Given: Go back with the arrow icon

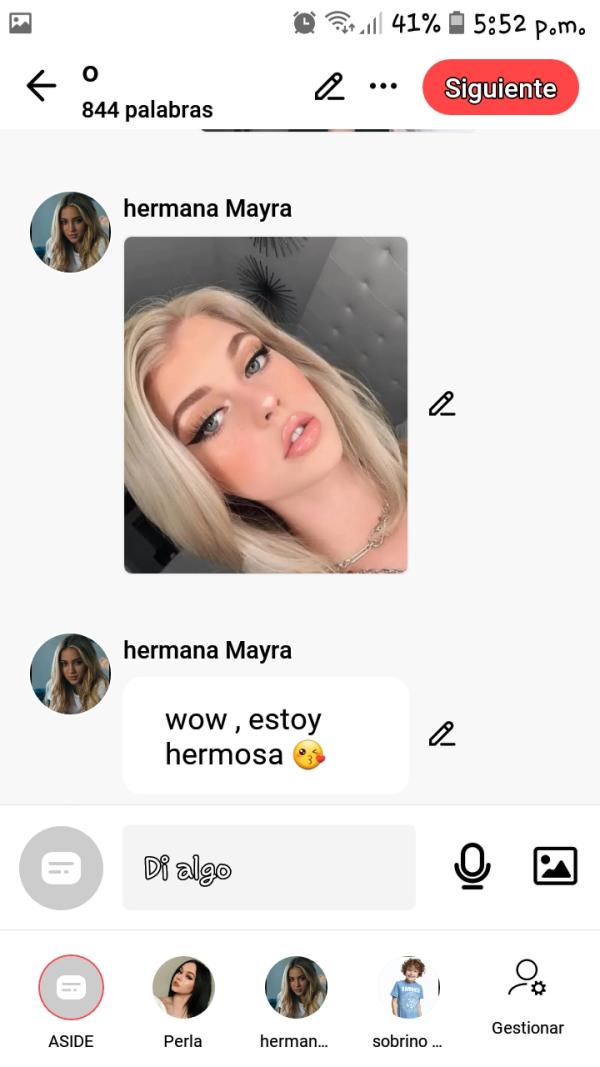Looking at the screenshot, I should [x=41, y=87].
